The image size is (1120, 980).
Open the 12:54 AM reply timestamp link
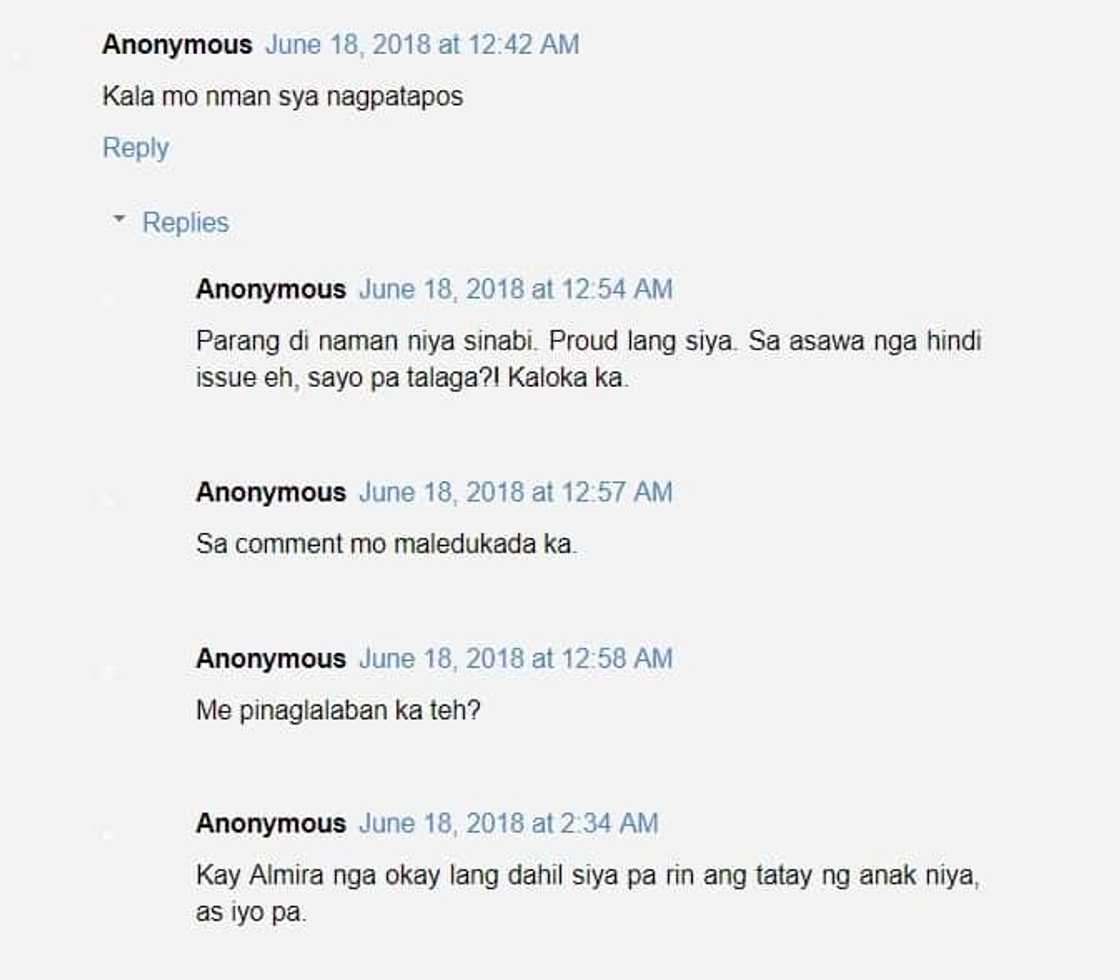515,290
